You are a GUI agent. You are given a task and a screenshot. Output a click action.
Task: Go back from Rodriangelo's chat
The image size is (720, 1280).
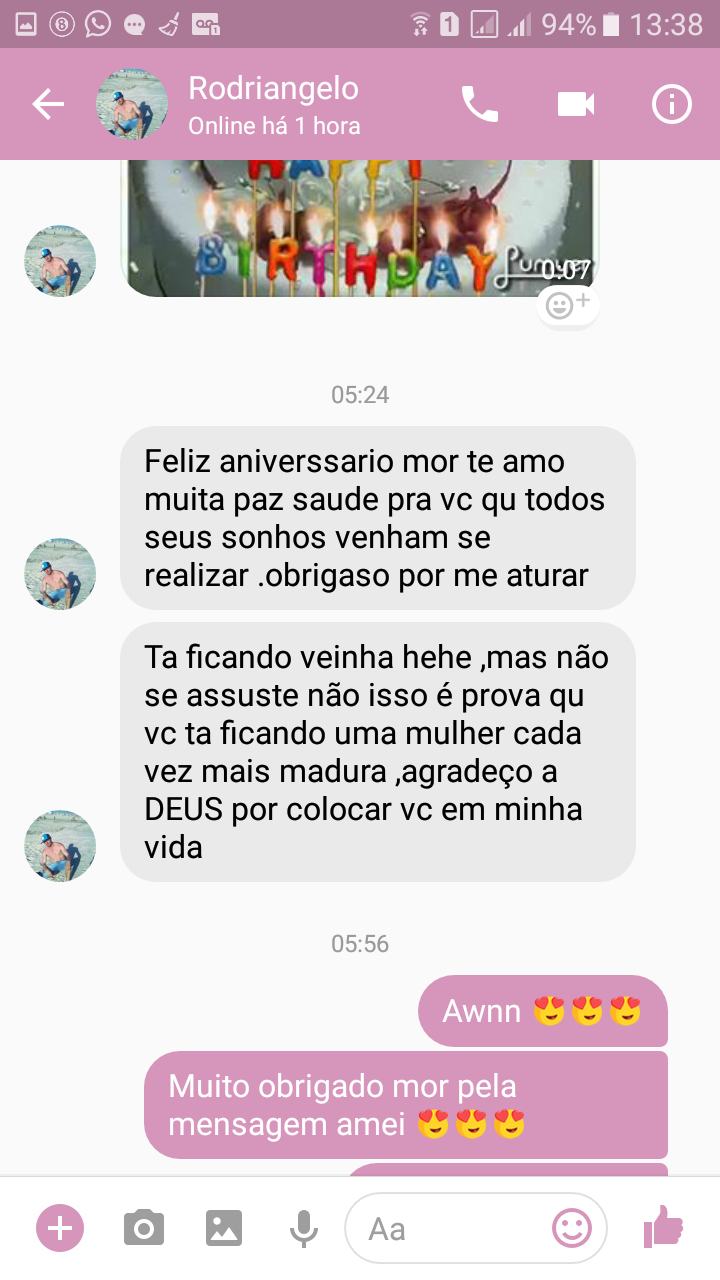tap(48, 104)
